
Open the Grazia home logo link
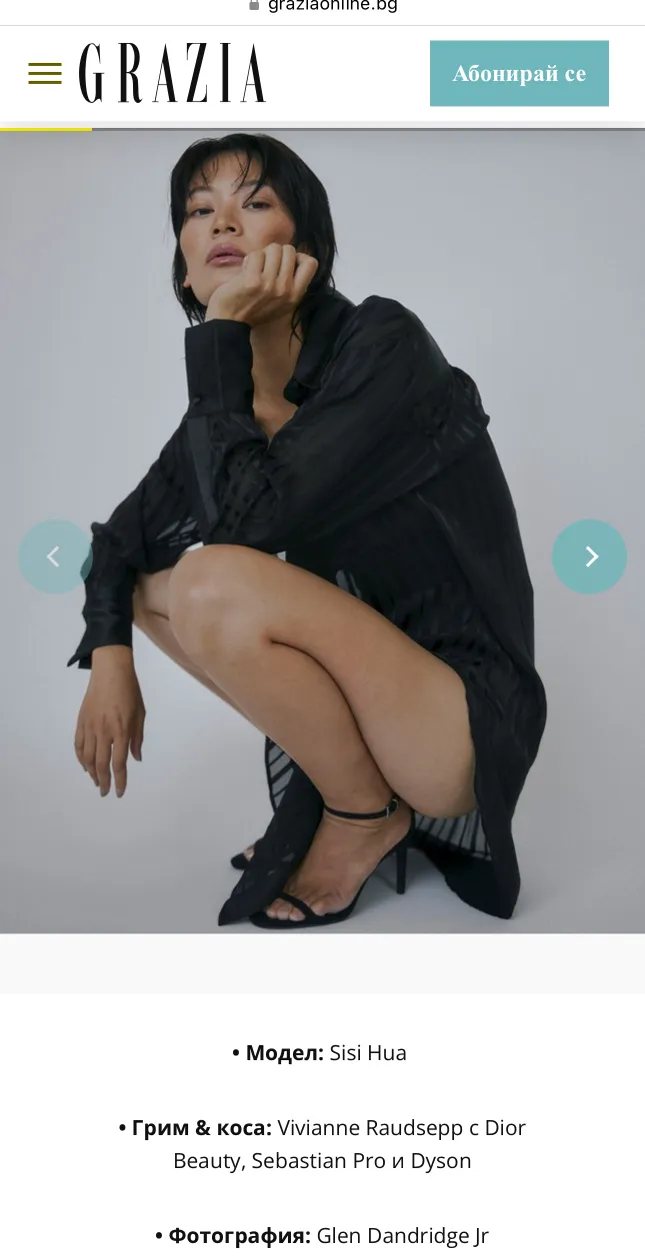[x=172, y=74]
